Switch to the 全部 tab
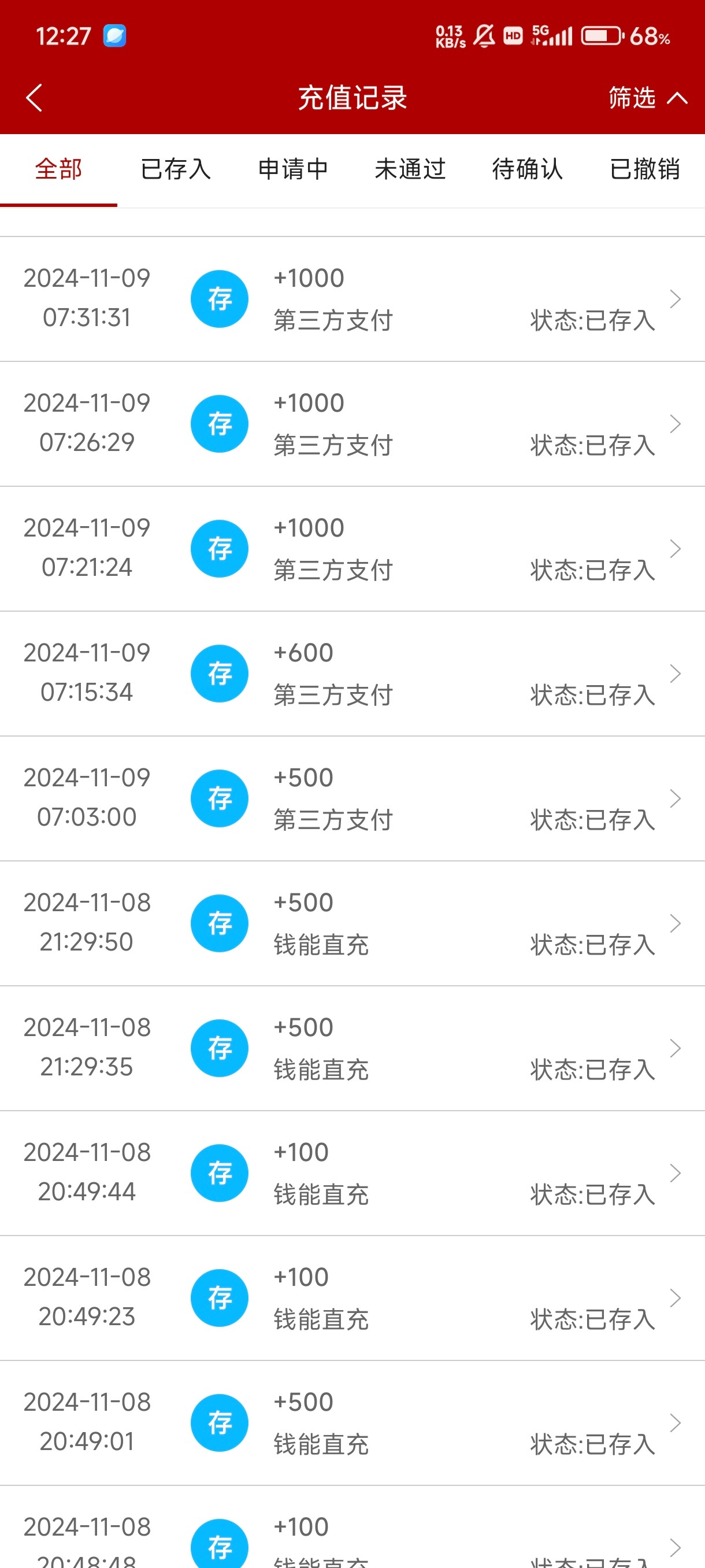Screen dimensions: 705x1568 point(58,169)
